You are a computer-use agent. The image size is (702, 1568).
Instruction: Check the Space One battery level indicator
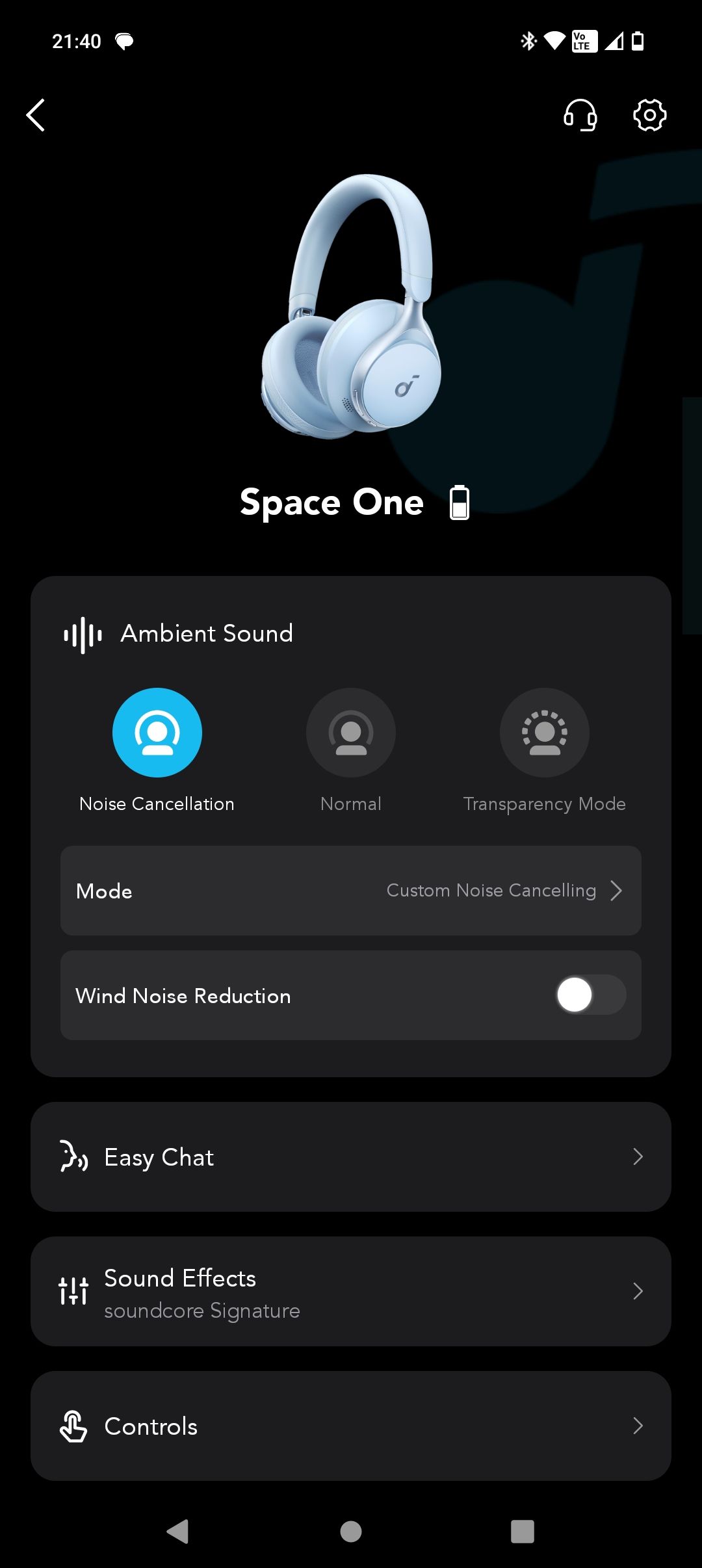coord(459,503)
